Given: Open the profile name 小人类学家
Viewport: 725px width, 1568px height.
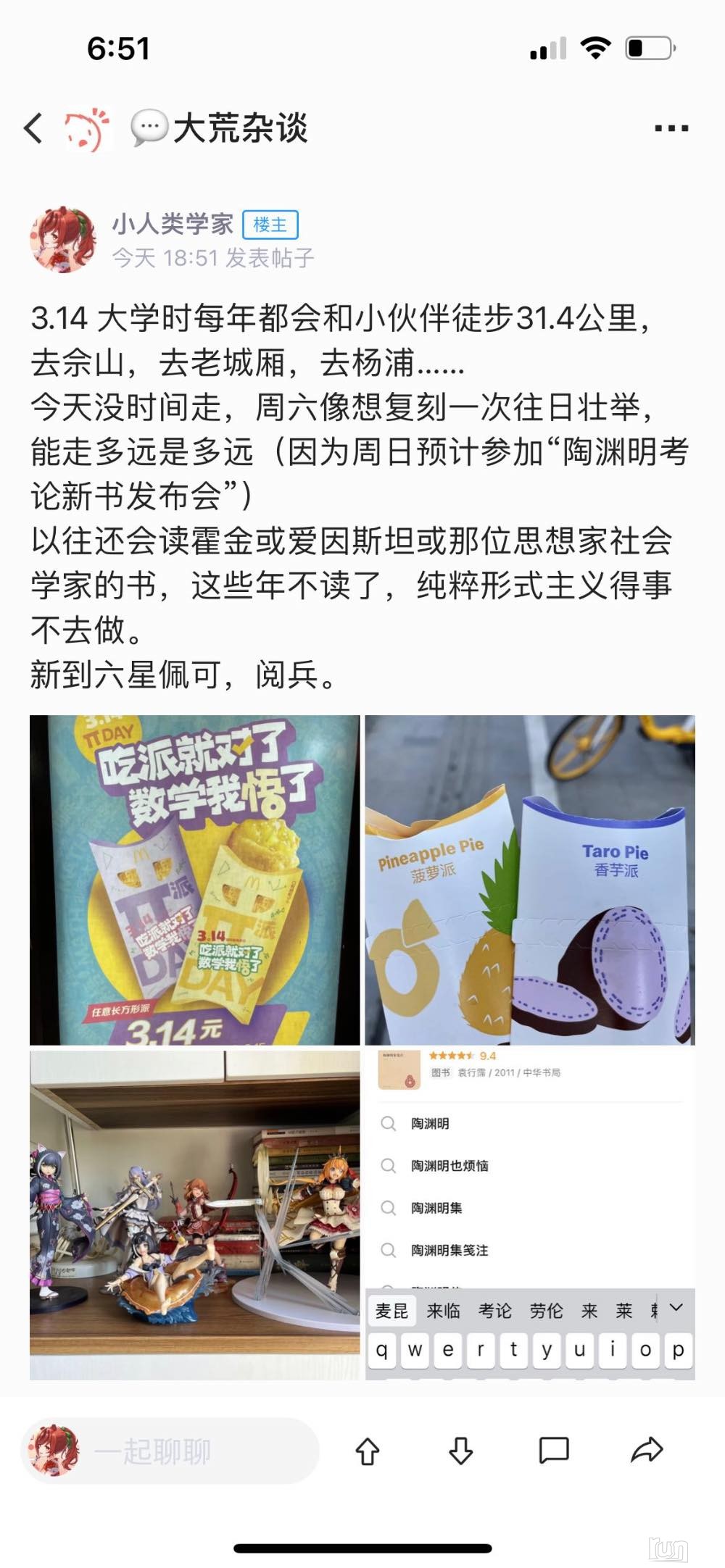Looking at the screenshot, I should click(x=173, y=224).
